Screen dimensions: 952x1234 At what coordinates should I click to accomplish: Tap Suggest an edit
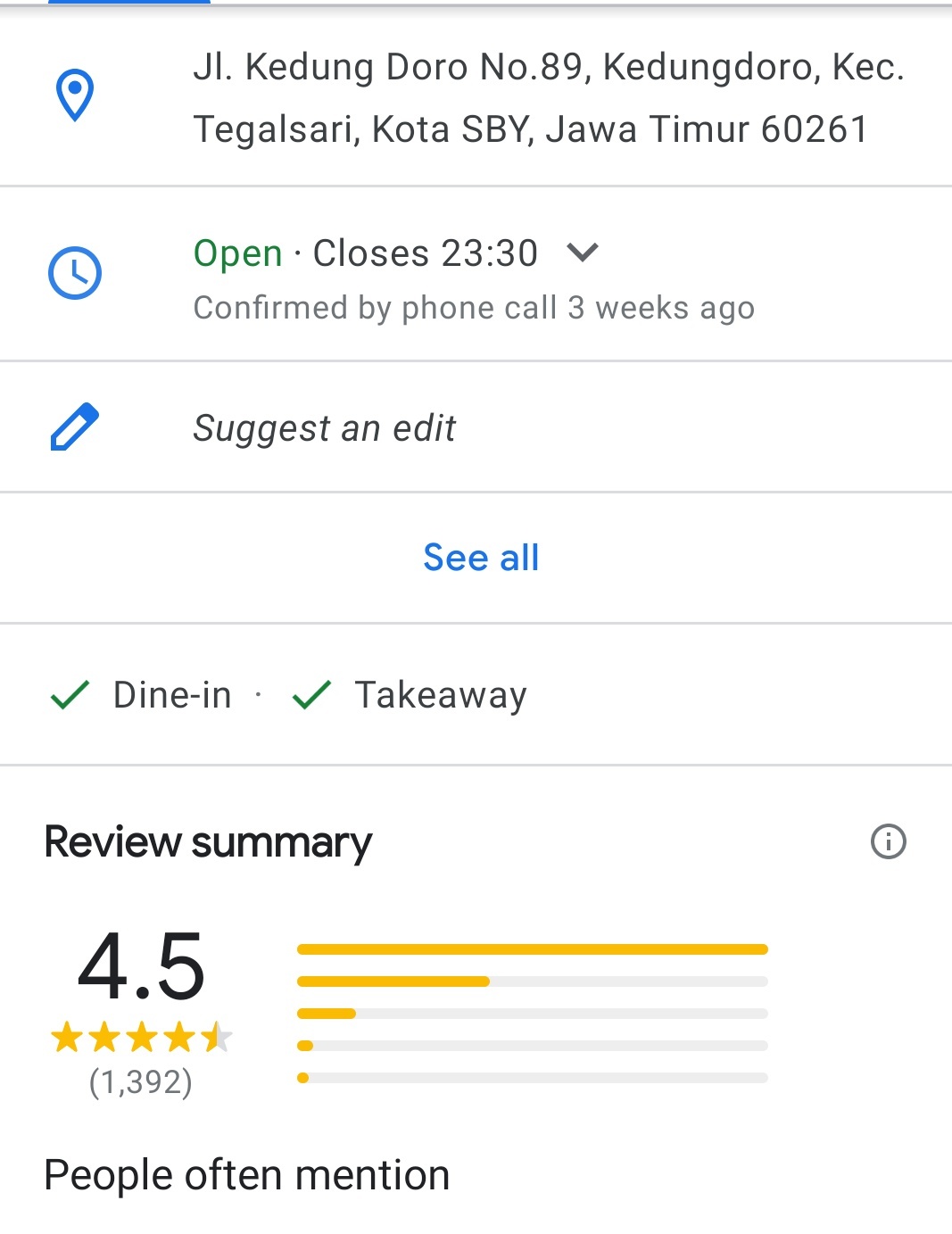click(324, 428)
